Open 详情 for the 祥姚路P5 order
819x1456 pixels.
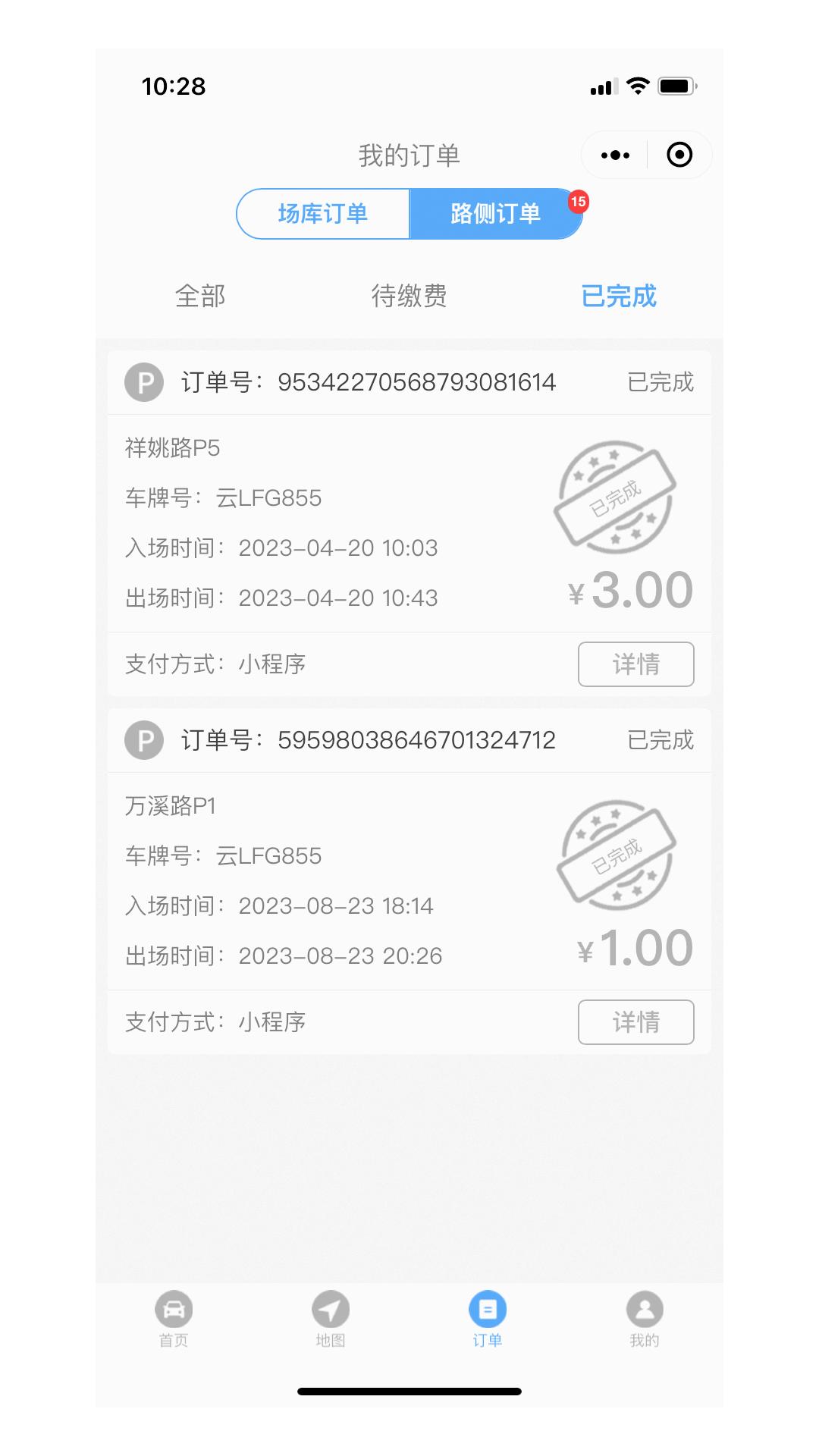coord(636,664)
